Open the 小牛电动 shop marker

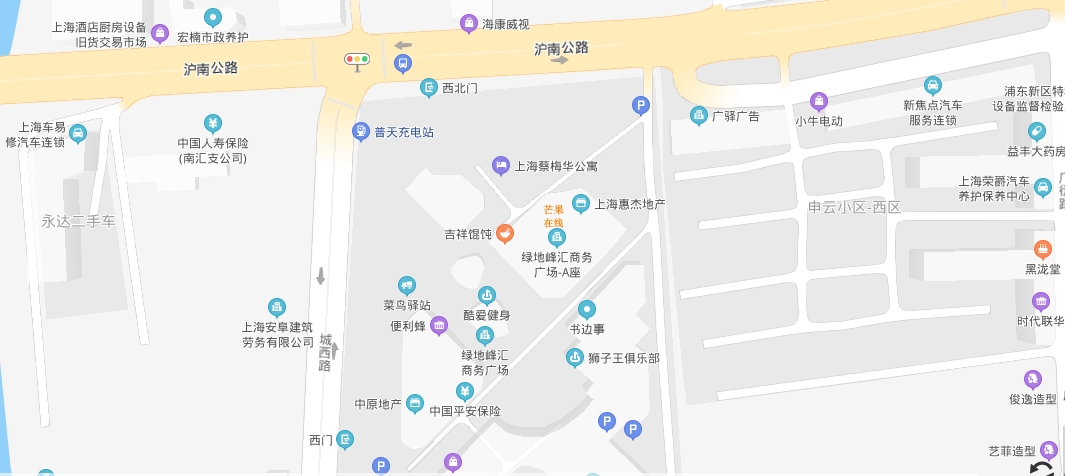(x=819, y=100)
